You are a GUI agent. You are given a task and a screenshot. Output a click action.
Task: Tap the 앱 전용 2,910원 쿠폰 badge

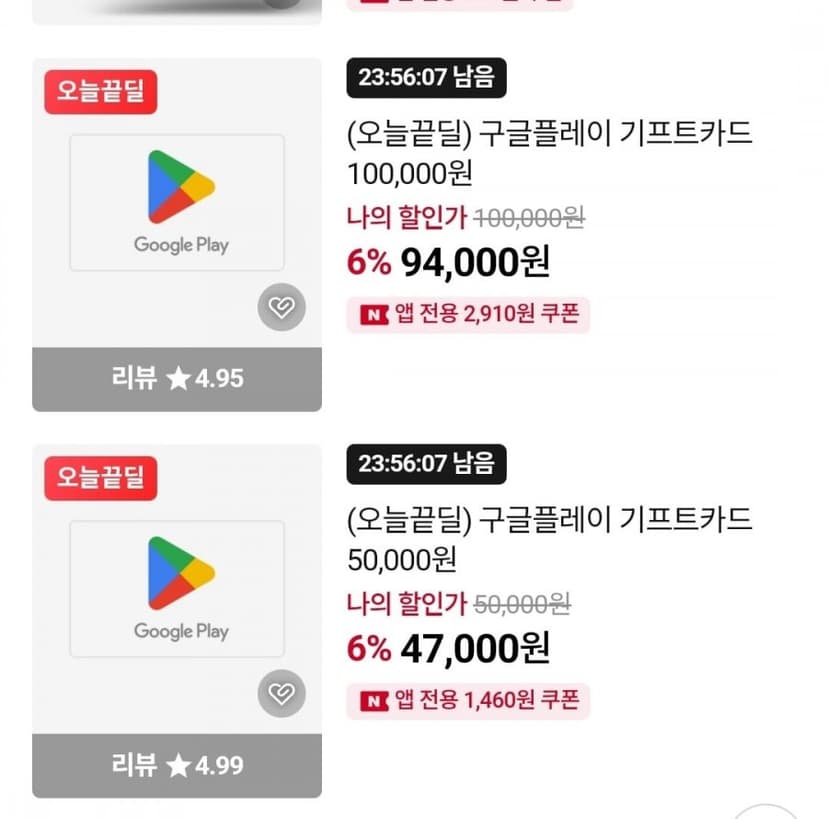(468, 315)
